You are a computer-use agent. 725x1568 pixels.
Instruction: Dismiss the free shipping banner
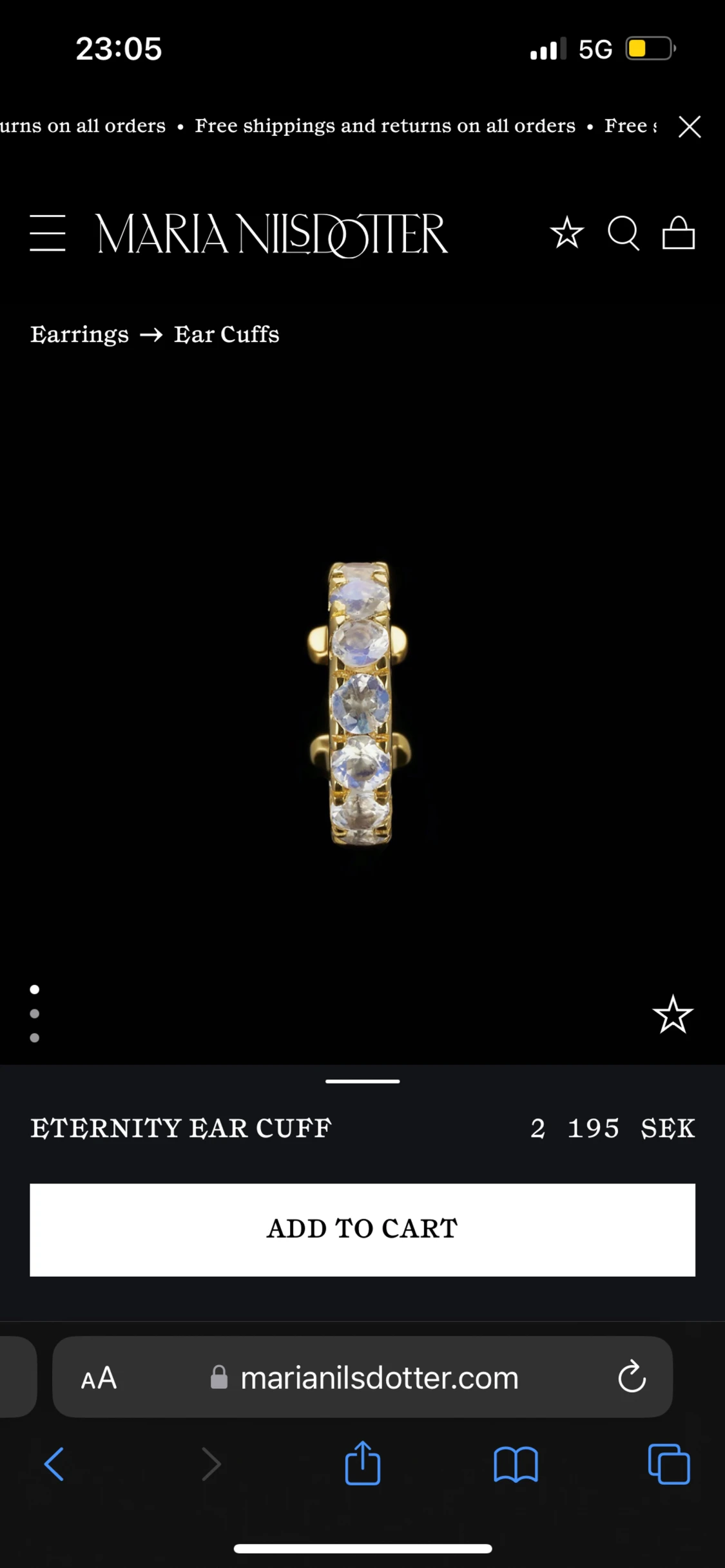point(689,126)
